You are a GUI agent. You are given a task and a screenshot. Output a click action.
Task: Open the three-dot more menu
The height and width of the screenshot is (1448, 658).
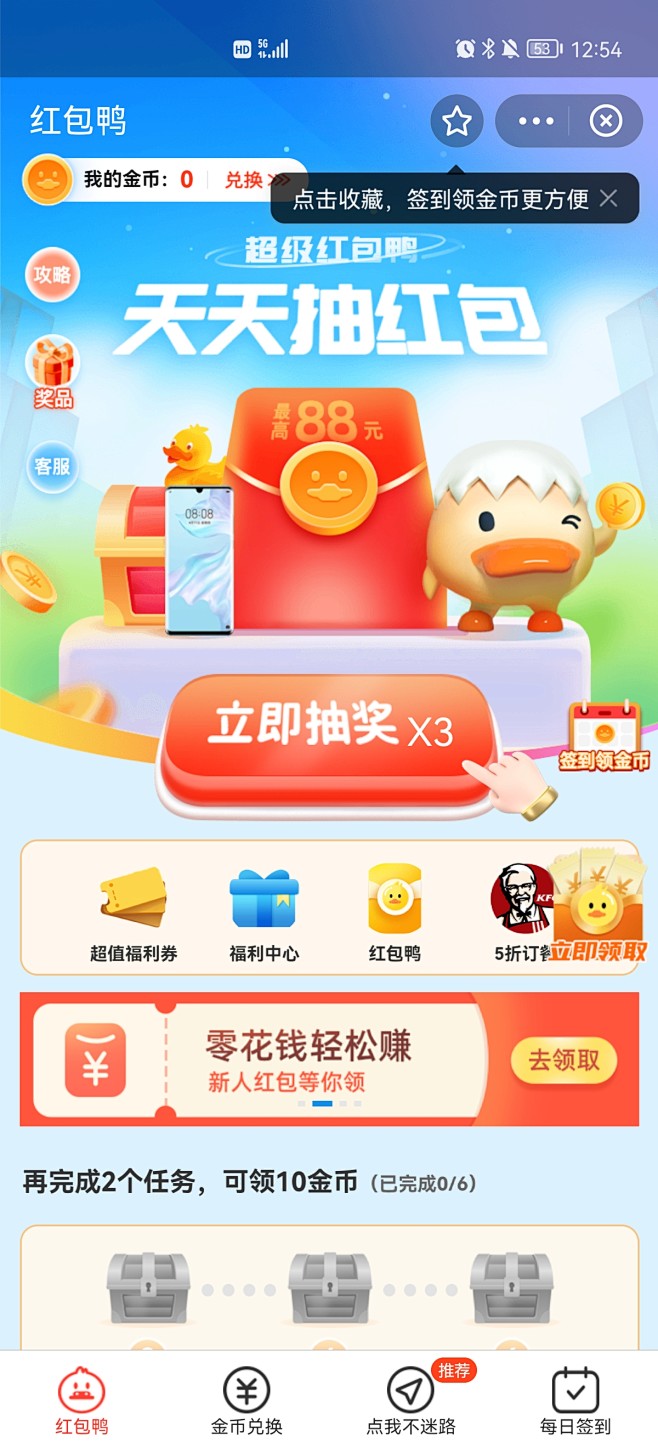[536, 122]
